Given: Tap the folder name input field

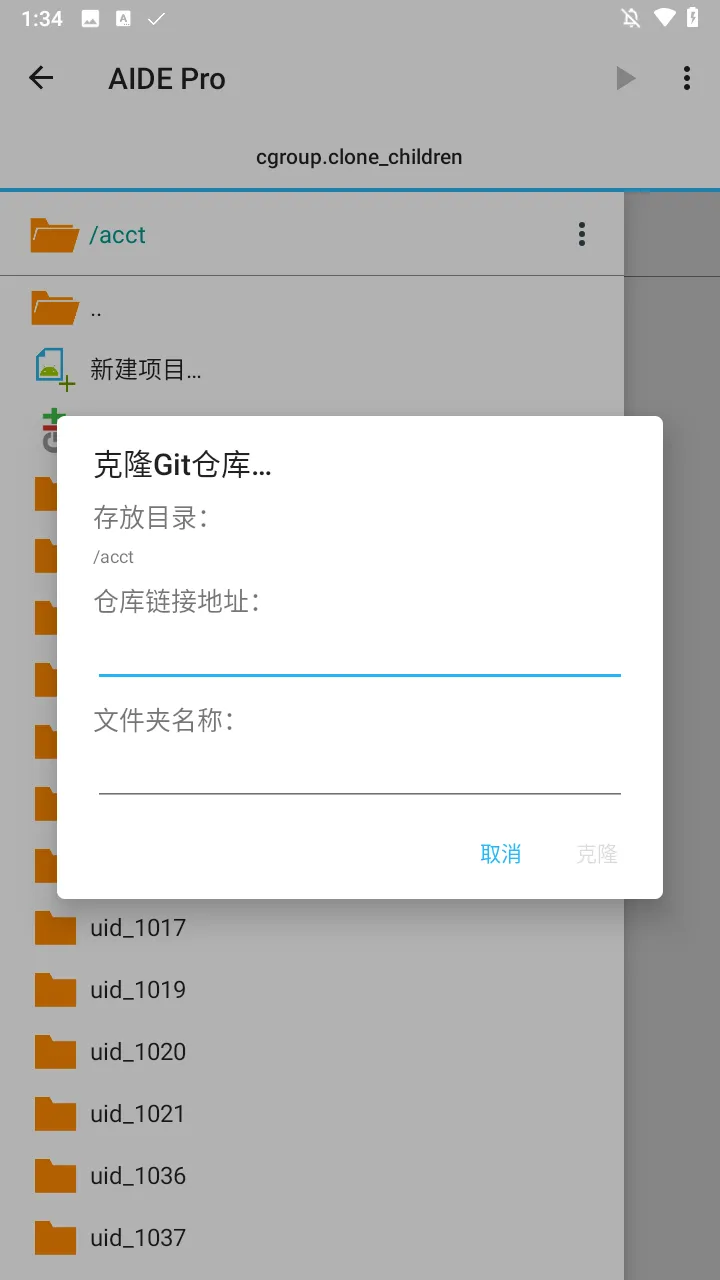Looking at the screenshot, I should (359, 770).
